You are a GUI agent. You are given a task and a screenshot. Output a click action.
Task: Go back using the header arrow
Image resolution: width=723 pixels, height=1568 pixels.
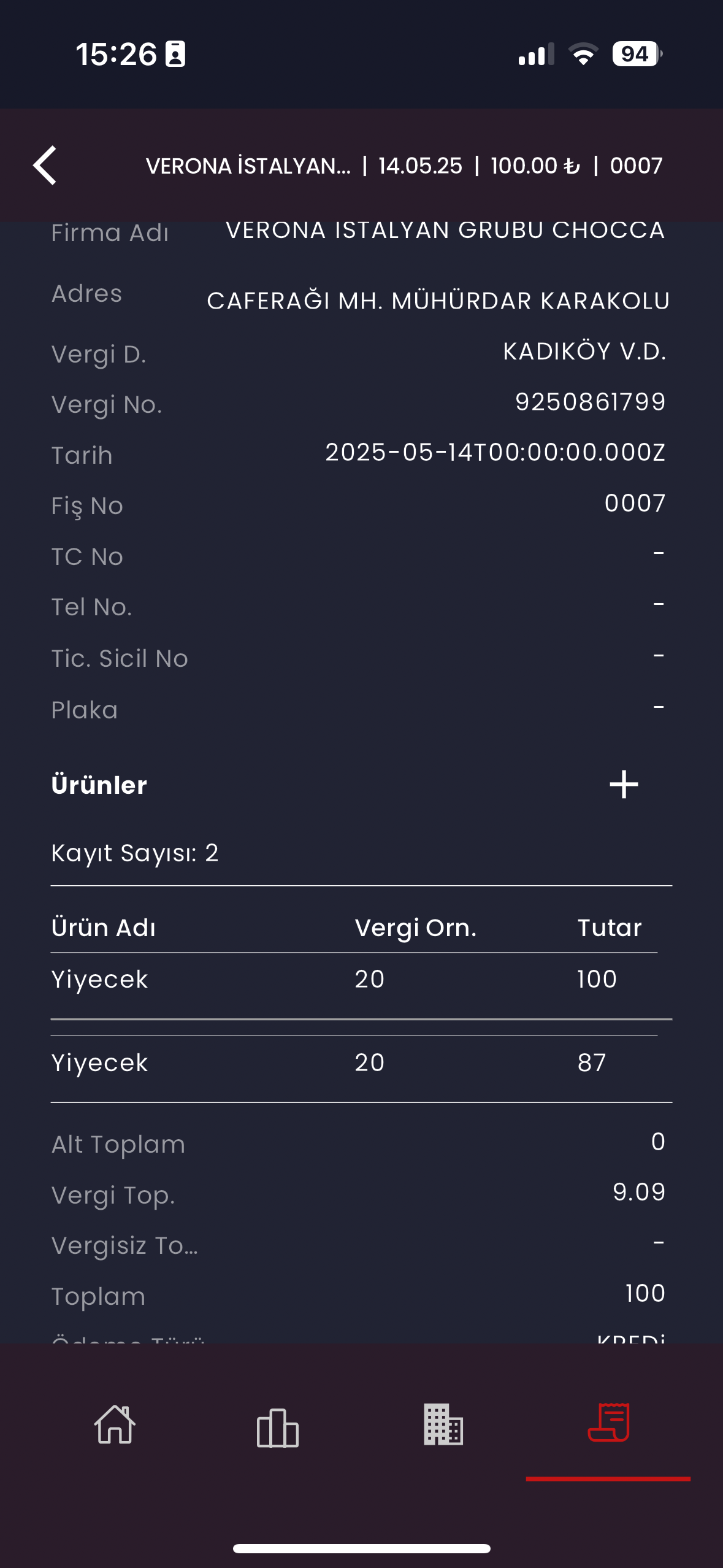pyautogui.click(x=45, y=165)
